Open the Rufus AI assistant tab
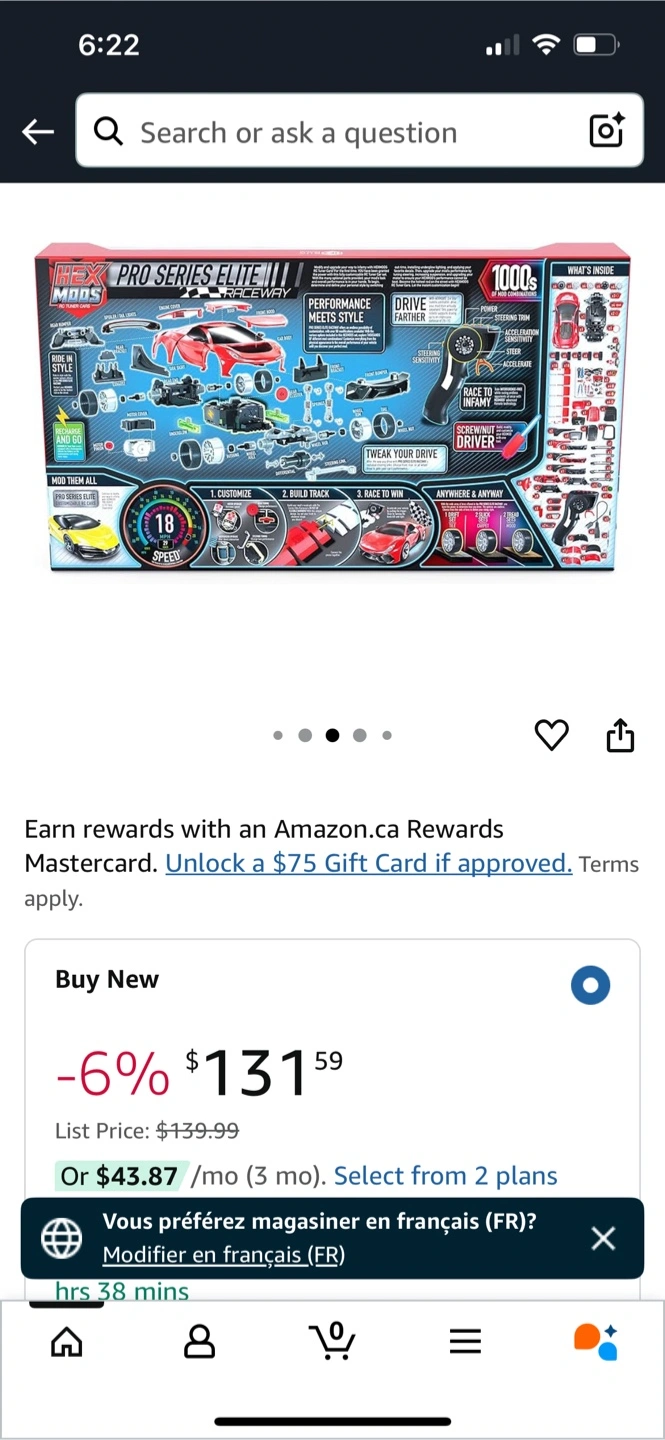The height and width of the screenshot is (1440, 665). 597,1341
